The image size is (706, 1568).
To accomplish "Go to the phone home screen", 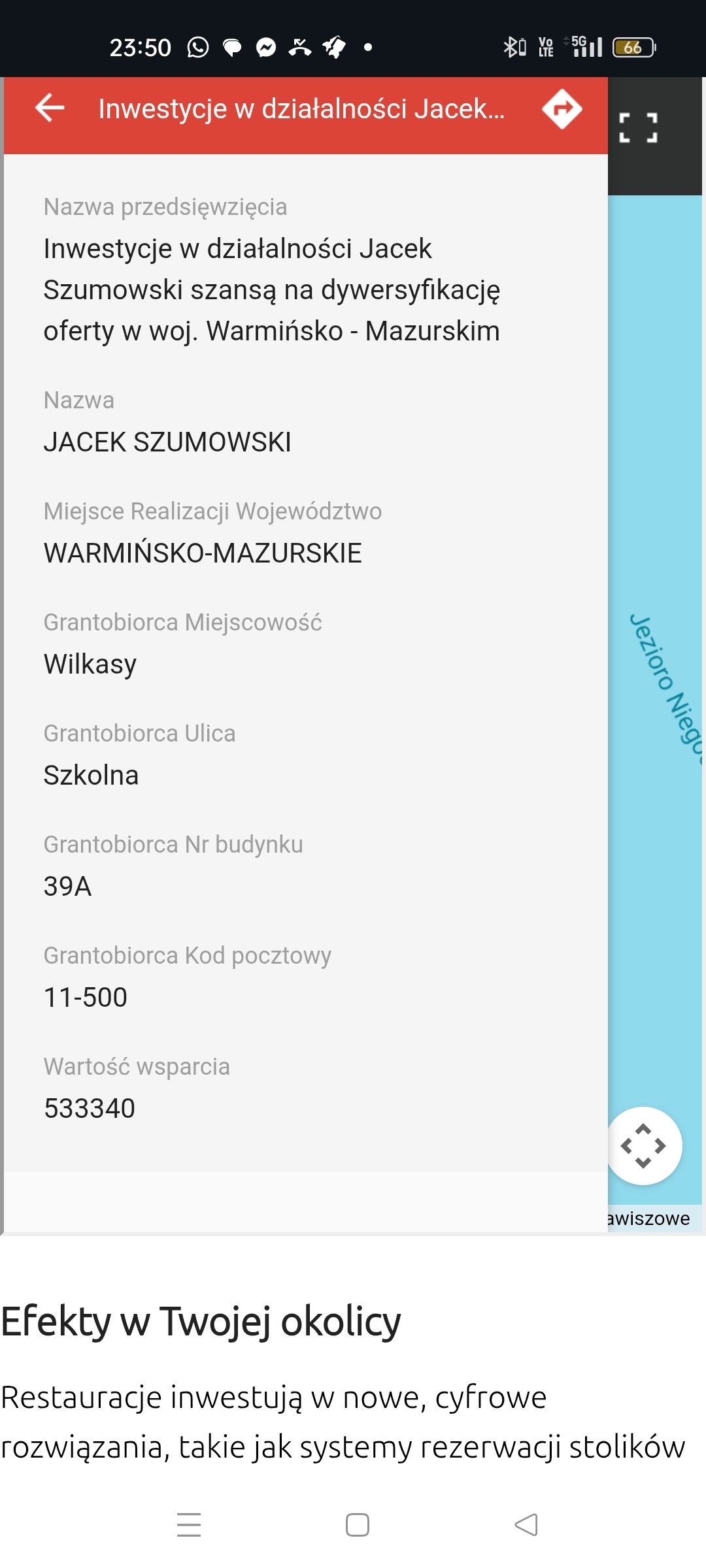I will tap(357, 1525).
